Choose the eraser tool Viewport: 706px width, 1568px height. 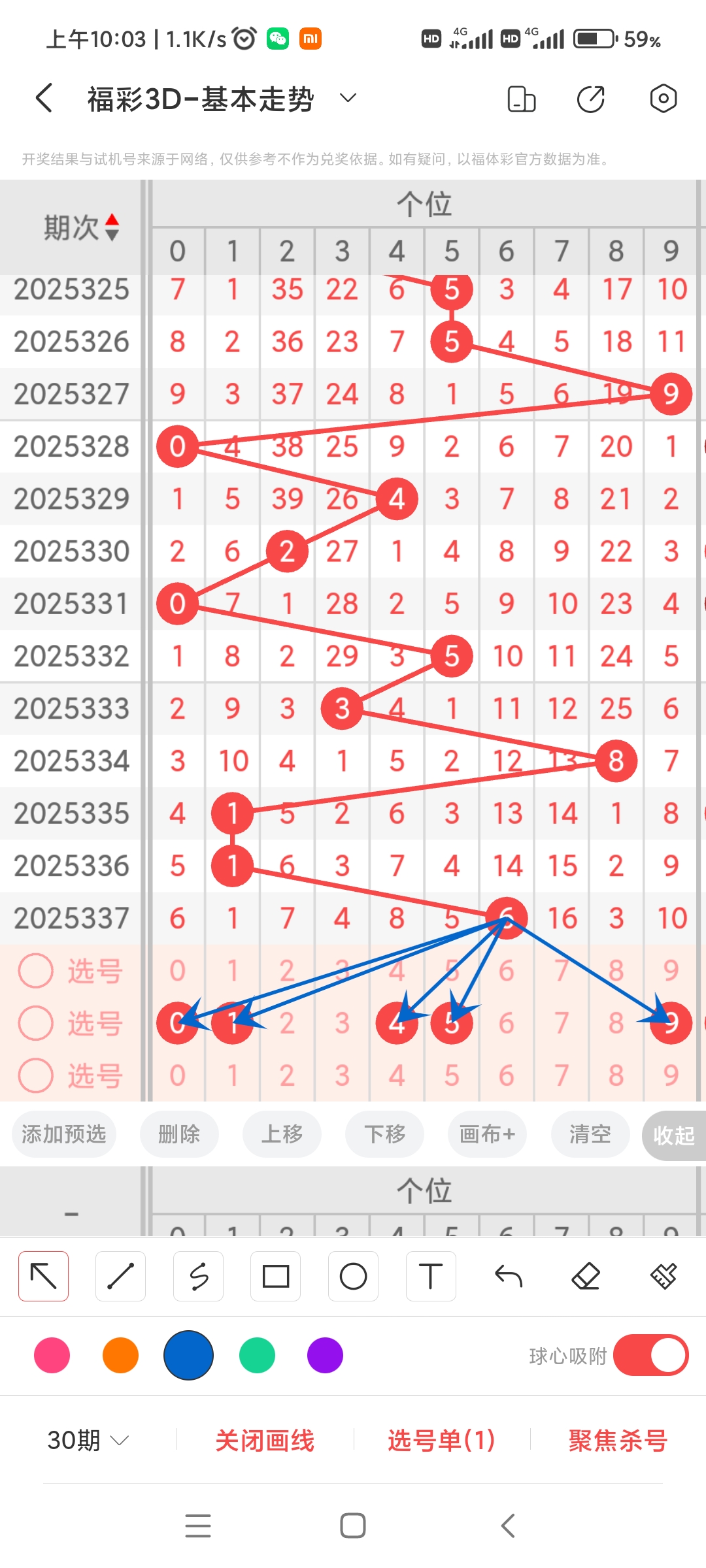(586, 1276)
